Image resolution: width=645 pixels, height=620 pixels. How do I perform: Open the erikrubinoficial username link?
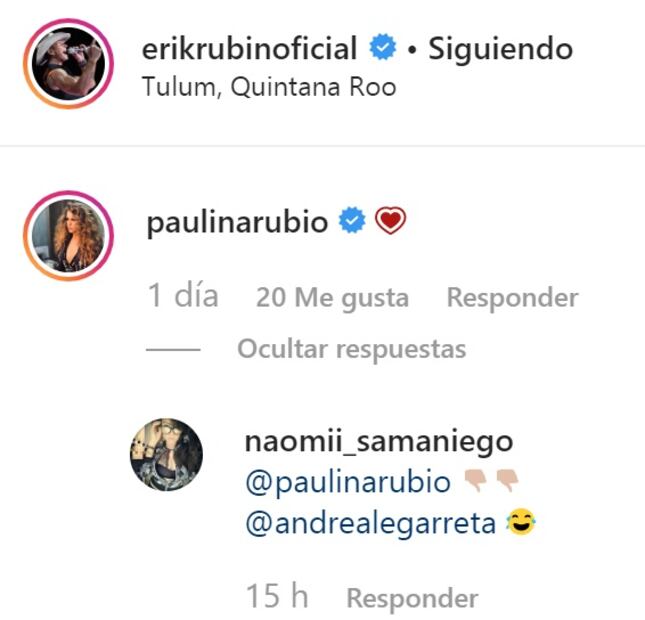(251, 48)
